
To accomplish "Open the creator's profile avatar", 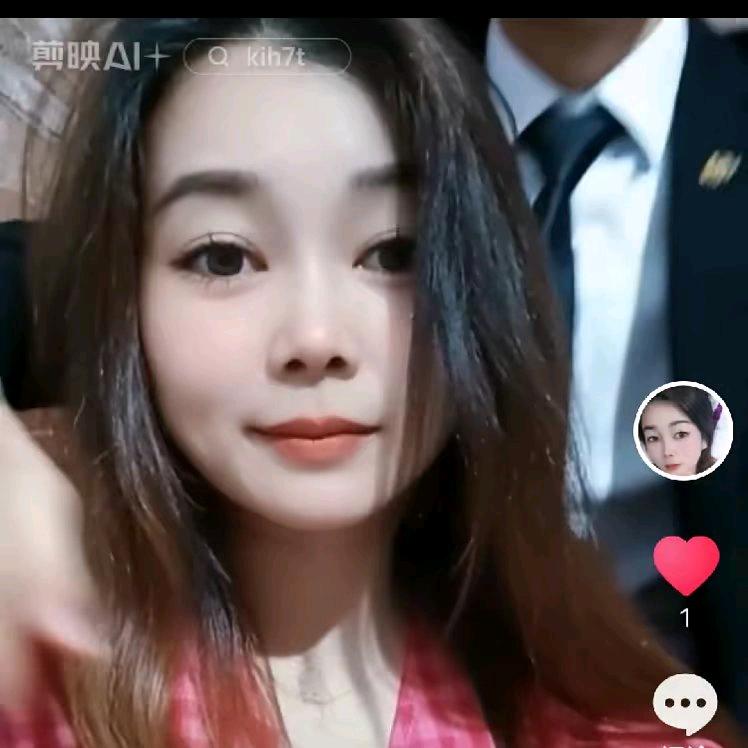I will click(x=684, y=431).
